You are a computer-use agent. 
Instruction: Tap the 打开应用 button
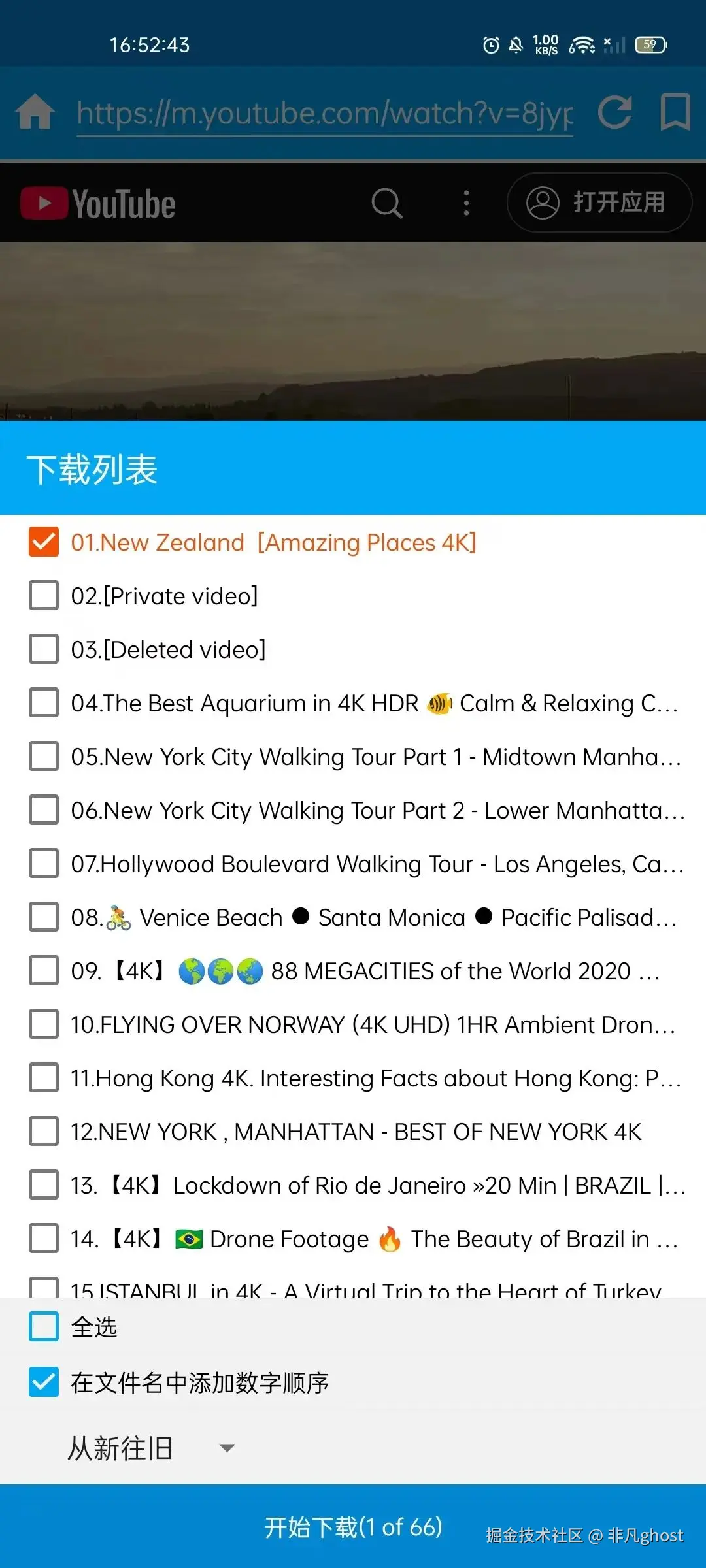pyautogui.click(x=599, y=203)
